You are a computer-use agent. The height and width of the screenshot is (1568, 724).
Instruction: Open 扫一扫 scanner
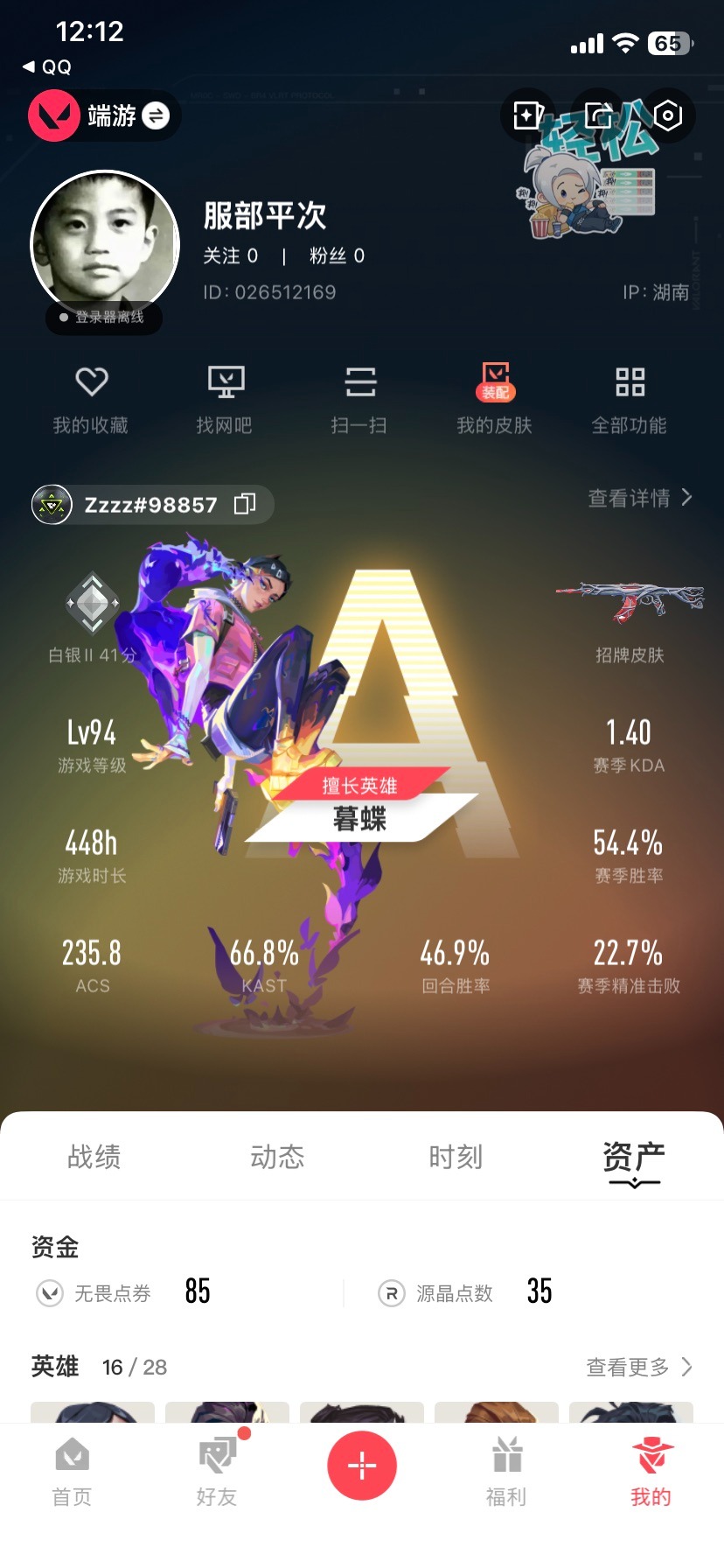[359, 400]
